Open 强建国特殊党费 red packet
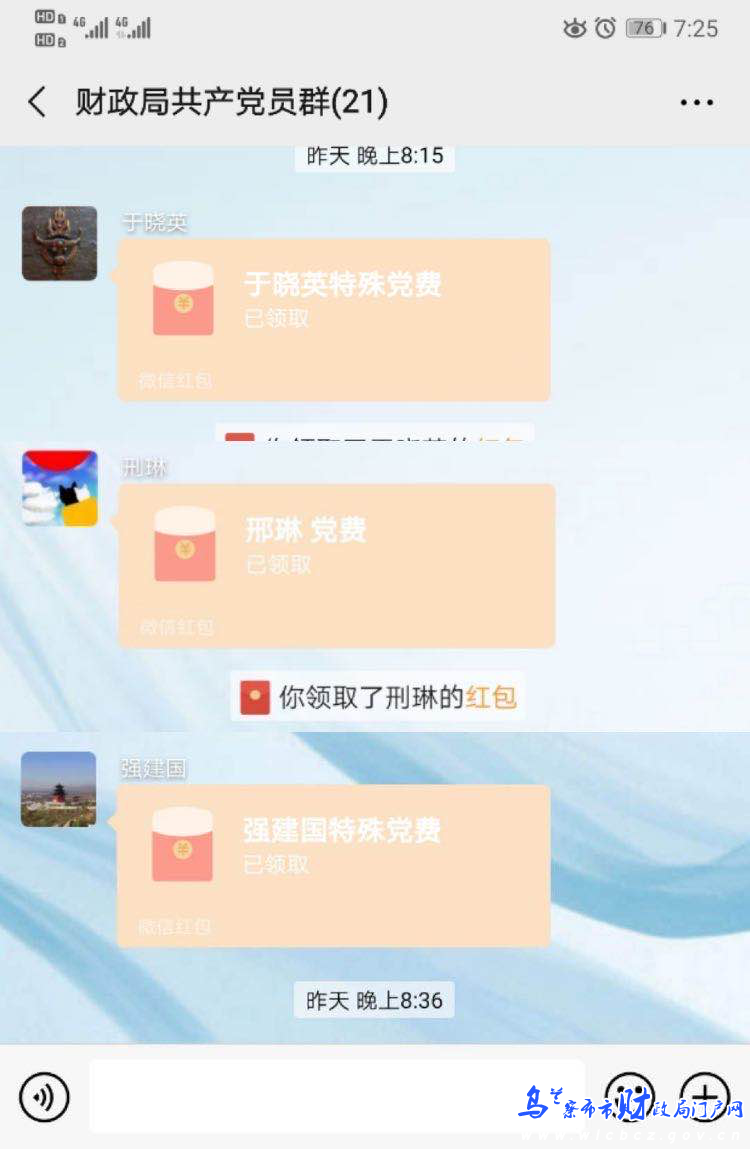 coord(334,865)
